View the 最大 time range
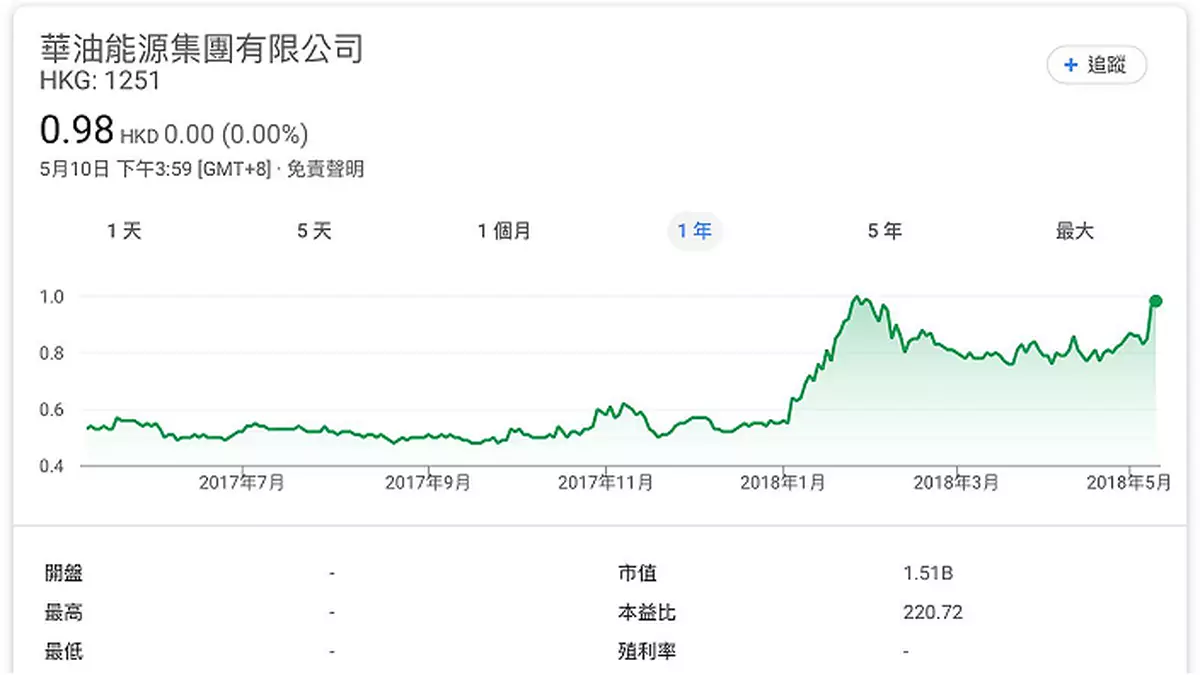1200x675 pixels. pyautogui.click(x=1075, y=232)
